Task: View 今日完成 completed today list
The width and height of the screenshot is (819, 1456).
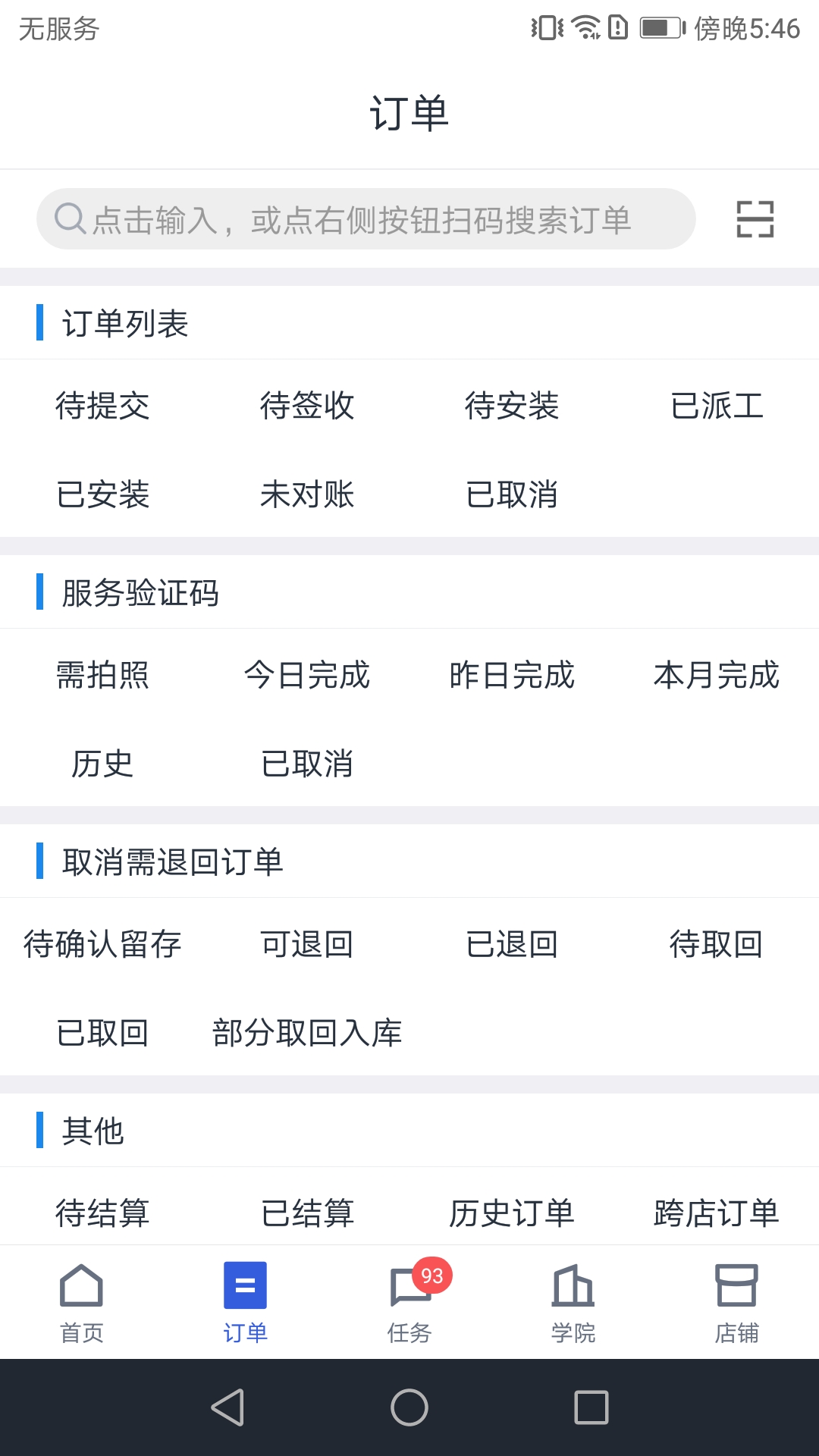Action: (x=307, y=677)
